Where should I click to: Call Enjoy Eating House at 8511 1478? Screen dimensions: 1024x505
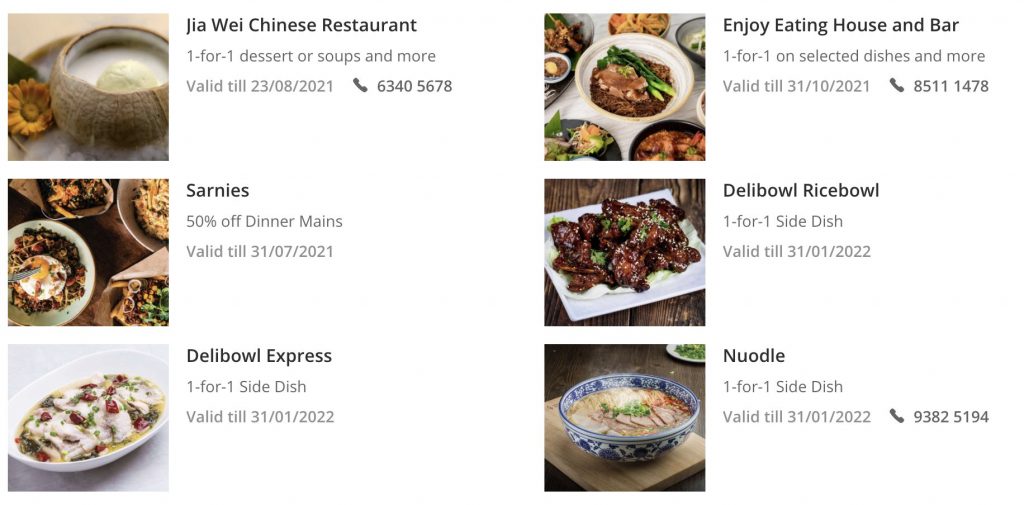(x=950, y=86)
